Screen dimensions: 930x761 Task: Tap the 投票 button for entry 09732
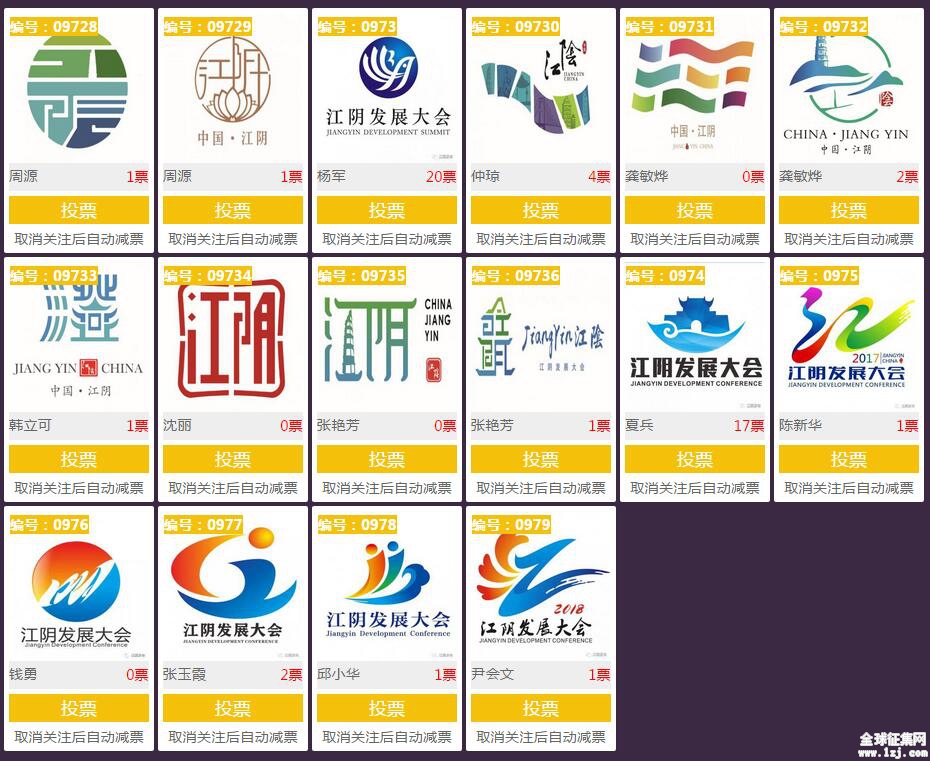click(849, 210)
